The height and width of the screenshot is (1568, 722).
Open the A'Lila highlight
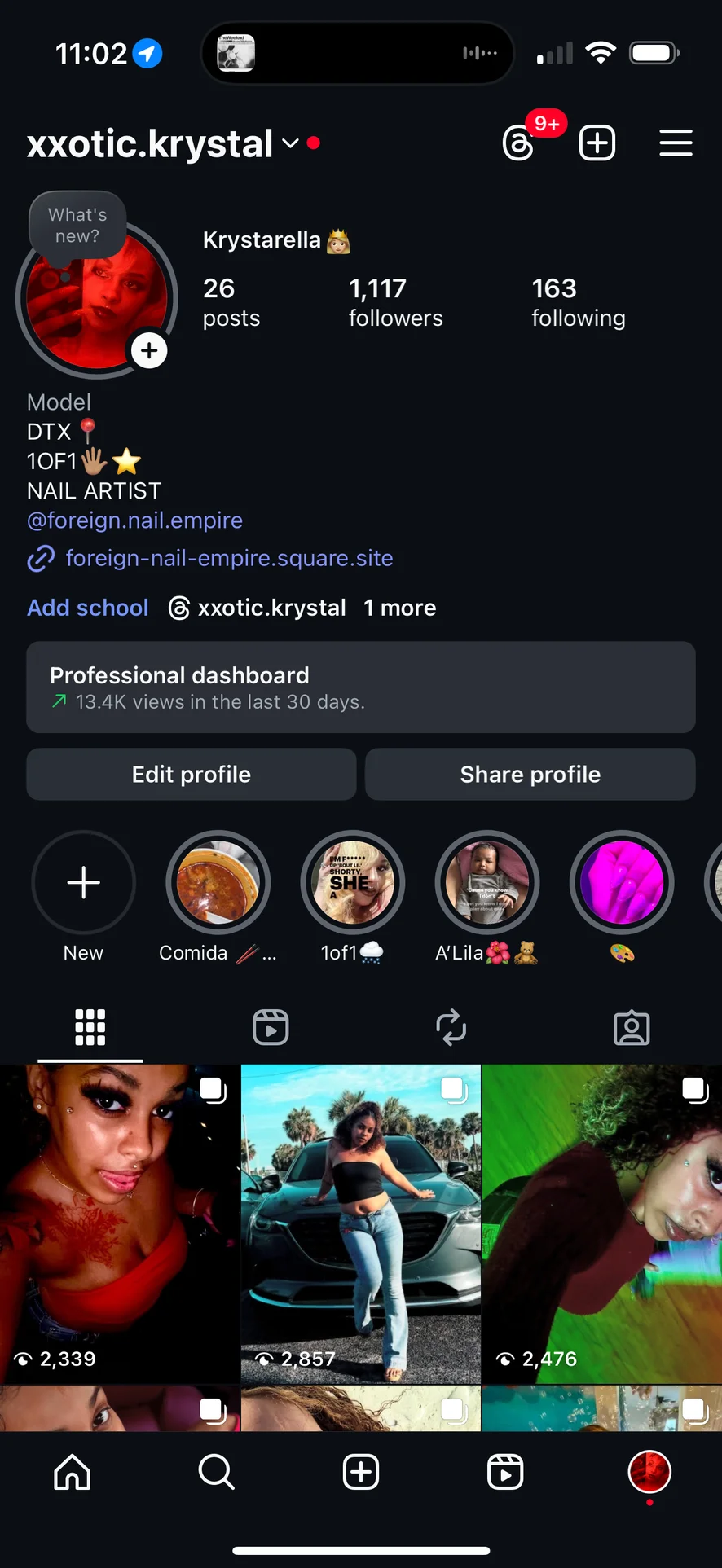[x=486, y=882]
